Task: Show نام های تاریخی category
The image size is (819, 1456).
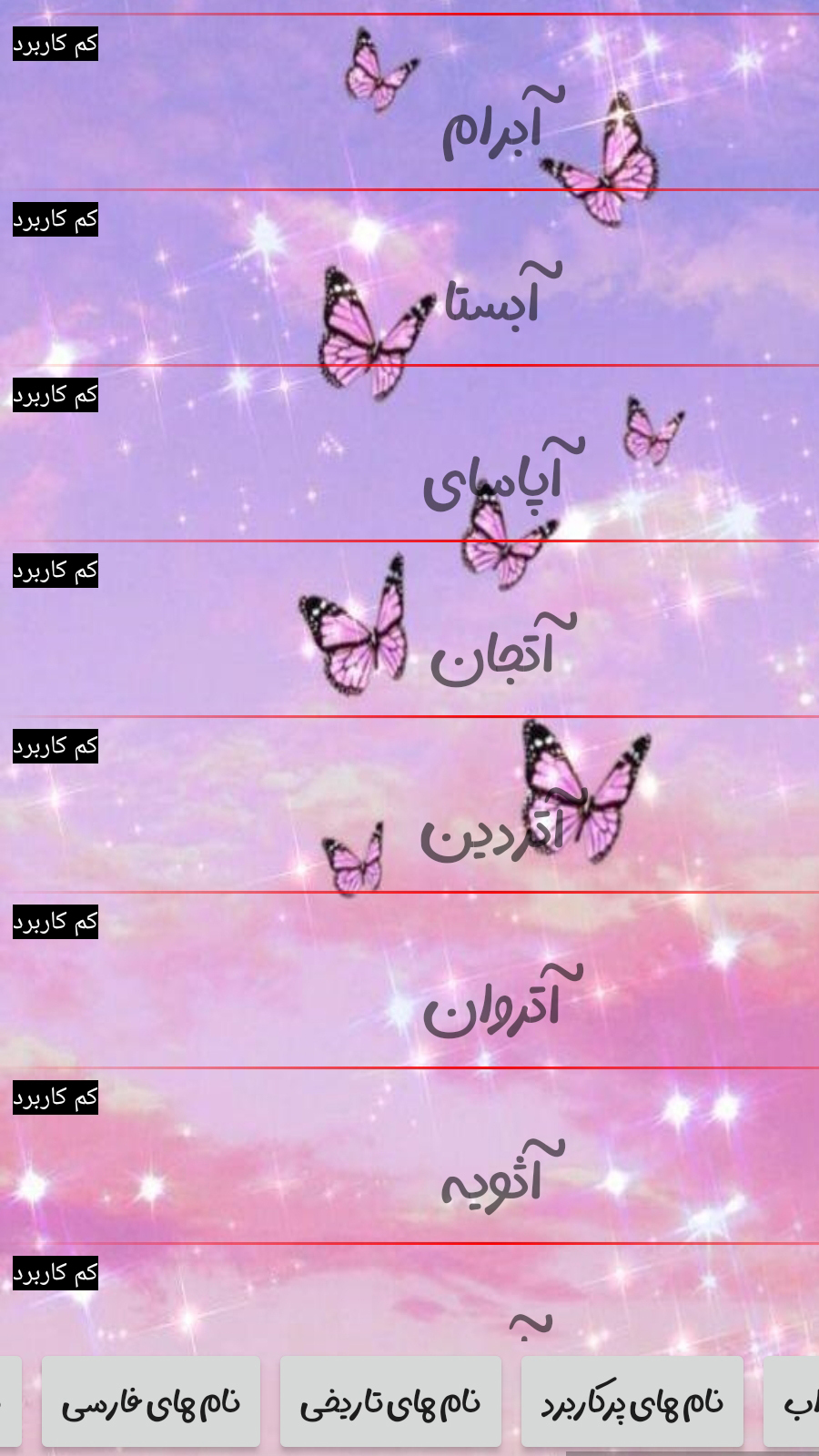Action: click(390, 1401)
